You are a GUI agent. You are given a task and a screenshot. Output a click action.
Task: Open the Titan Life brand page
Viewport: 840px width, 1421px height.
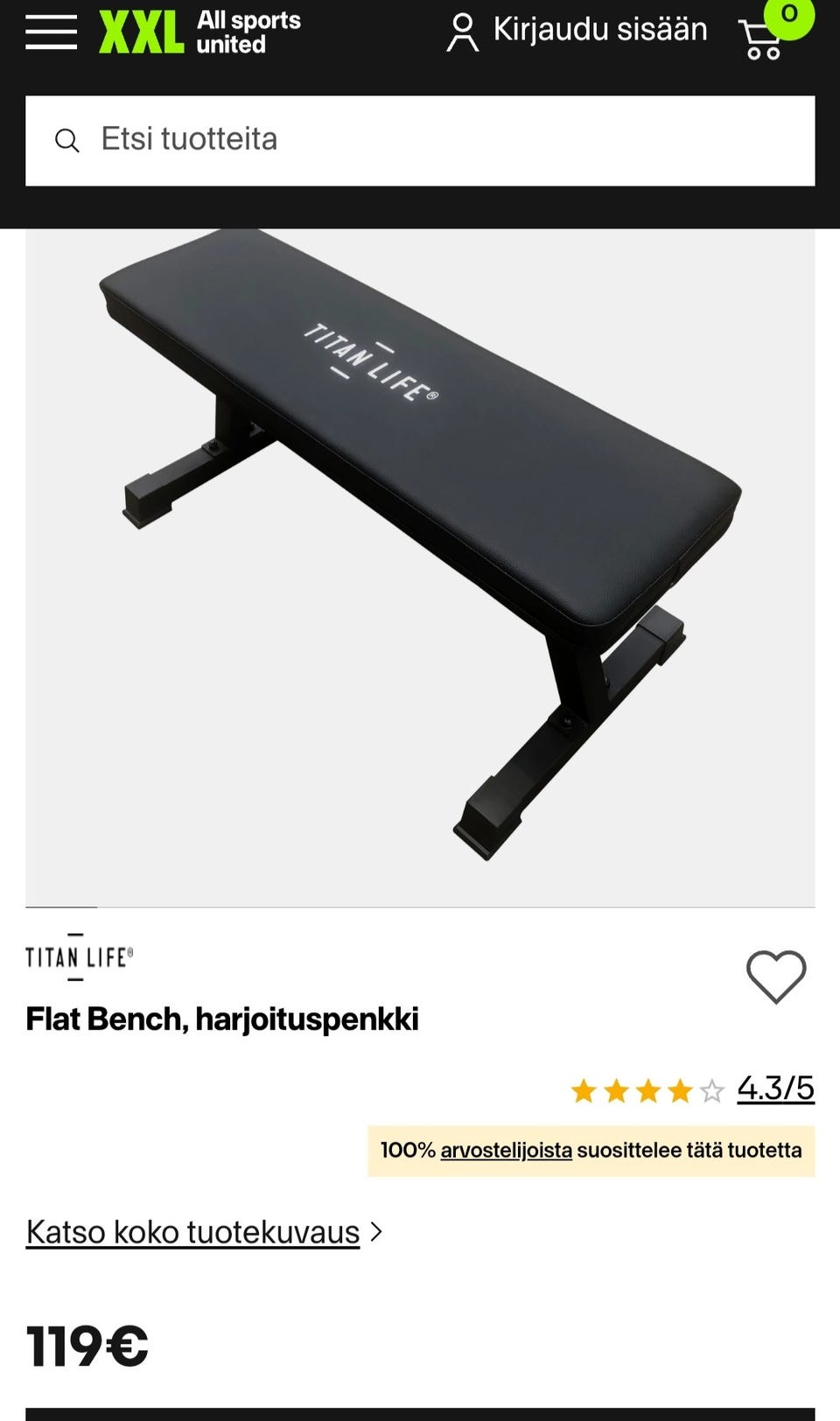tap(79, 956)
